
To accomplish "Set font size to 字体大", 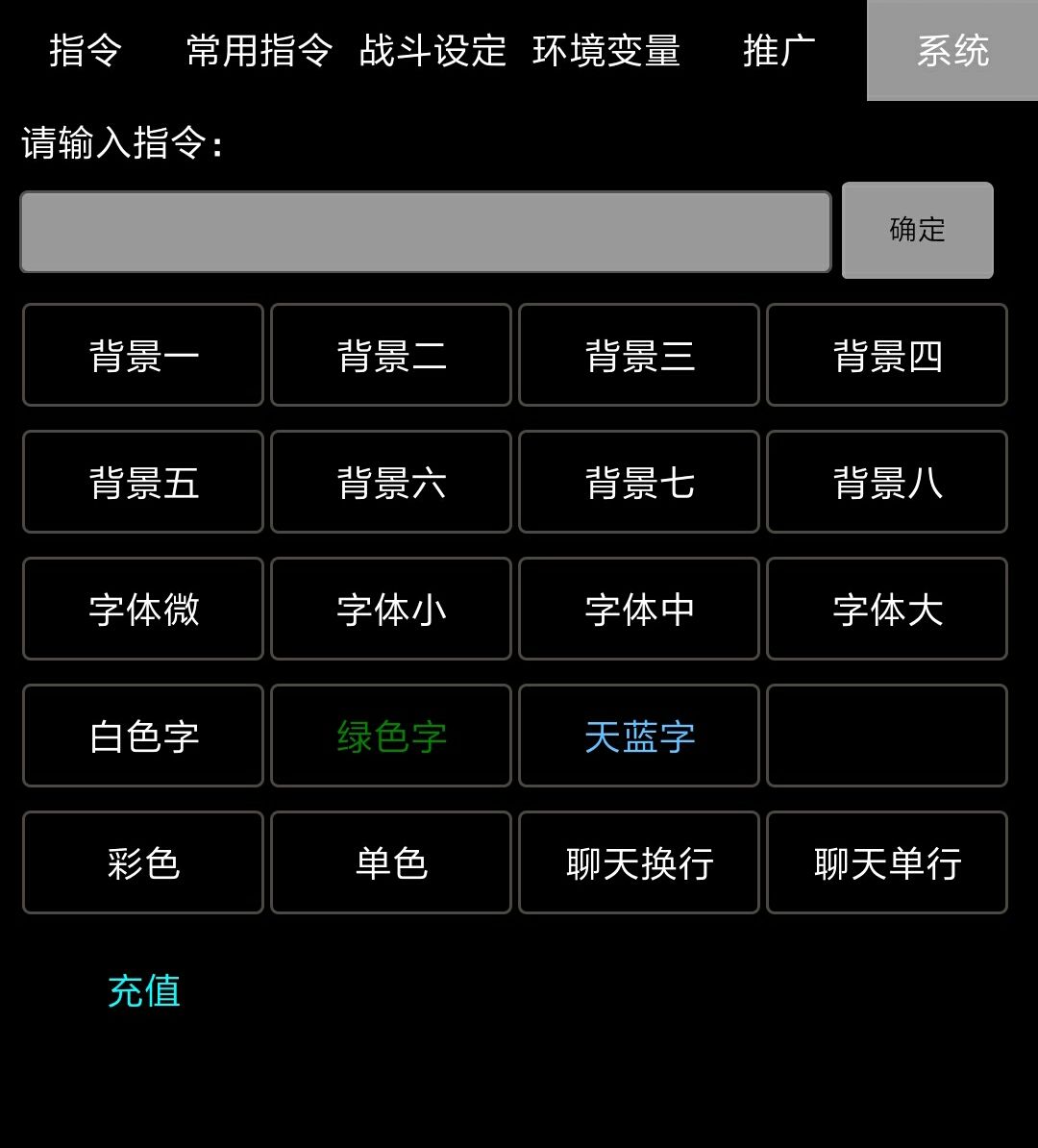I will [886, 609].
